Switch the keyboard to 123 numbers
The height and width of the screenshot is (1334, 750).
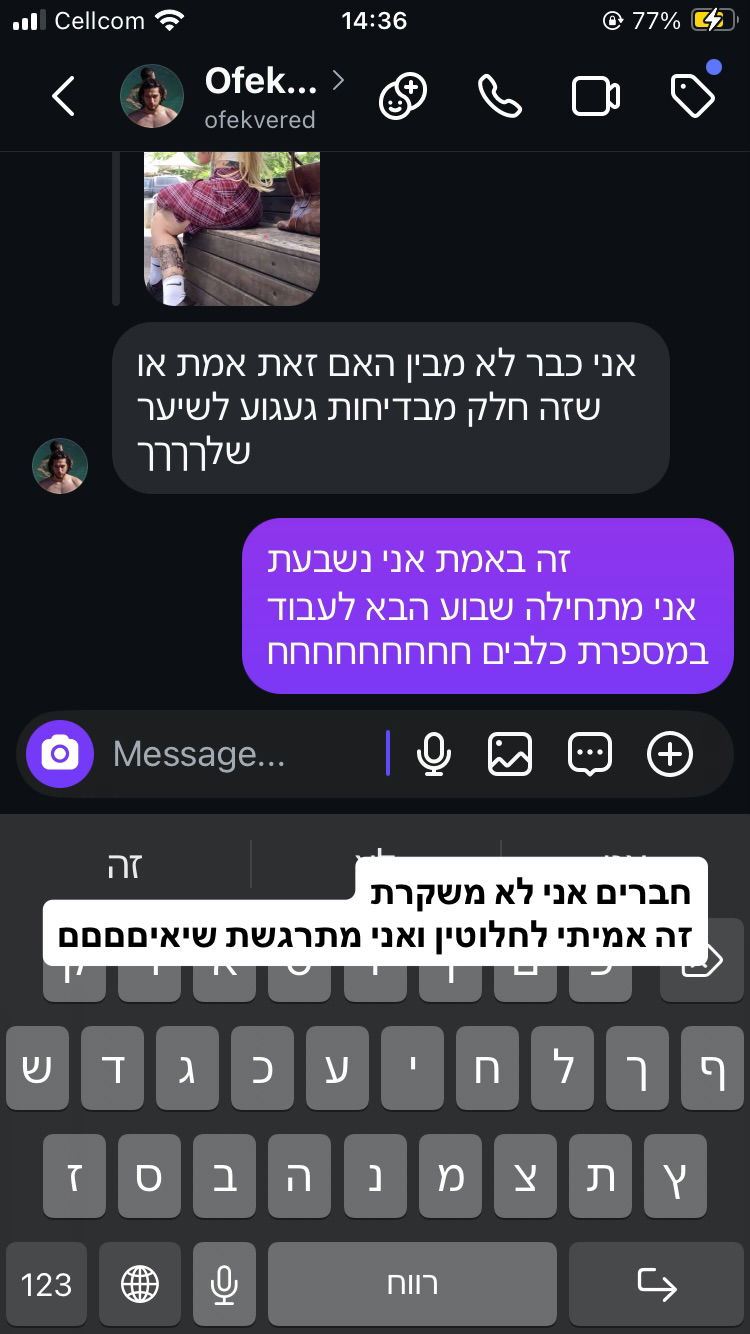point(46,1284)
